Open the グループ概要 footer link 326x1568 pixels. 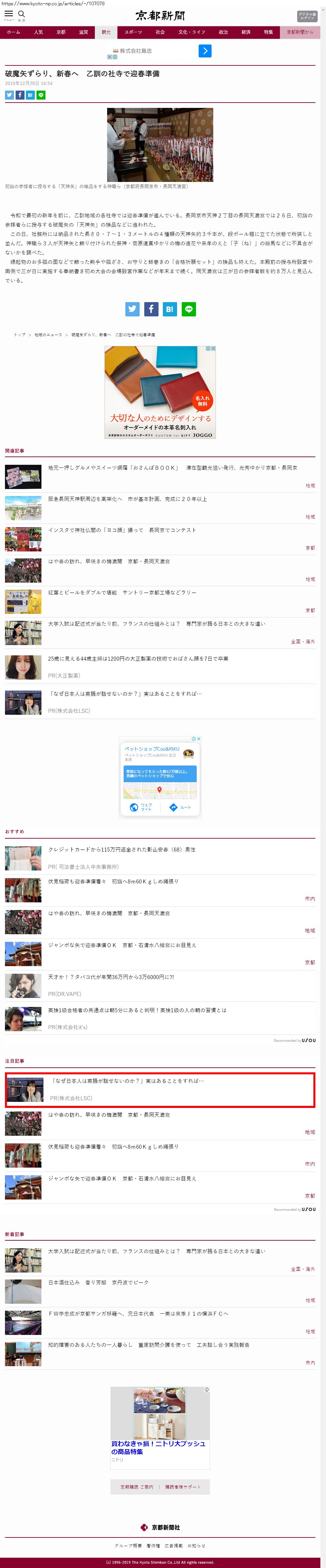(128, 1545)
